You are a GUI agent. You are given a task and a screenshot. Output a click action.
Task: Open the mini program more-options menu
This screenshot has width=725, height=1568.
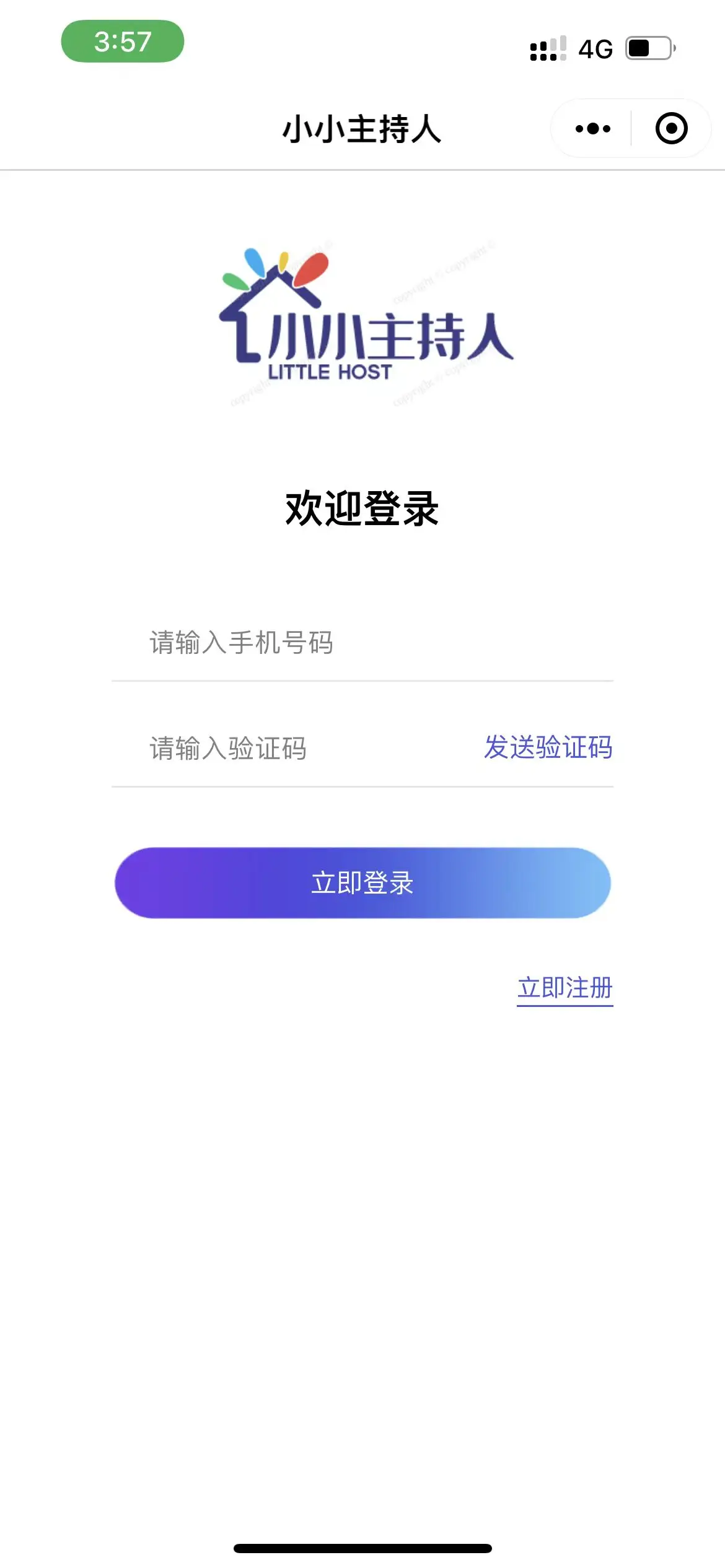pos(592,129)
